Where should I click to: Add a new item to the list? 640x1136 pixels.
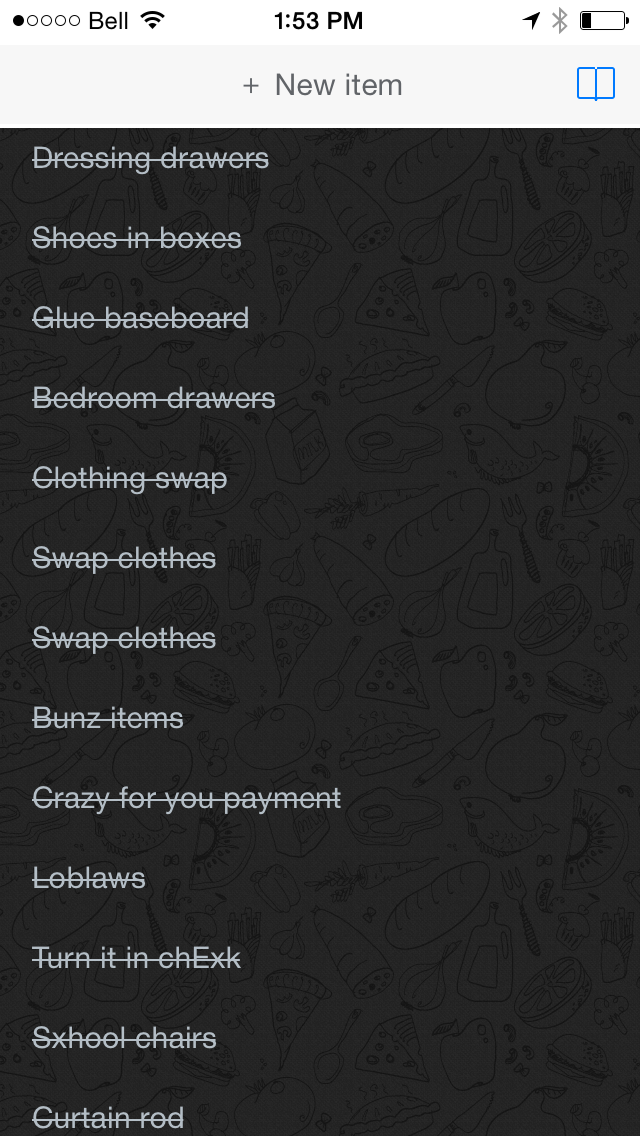[x=322, y=85]
